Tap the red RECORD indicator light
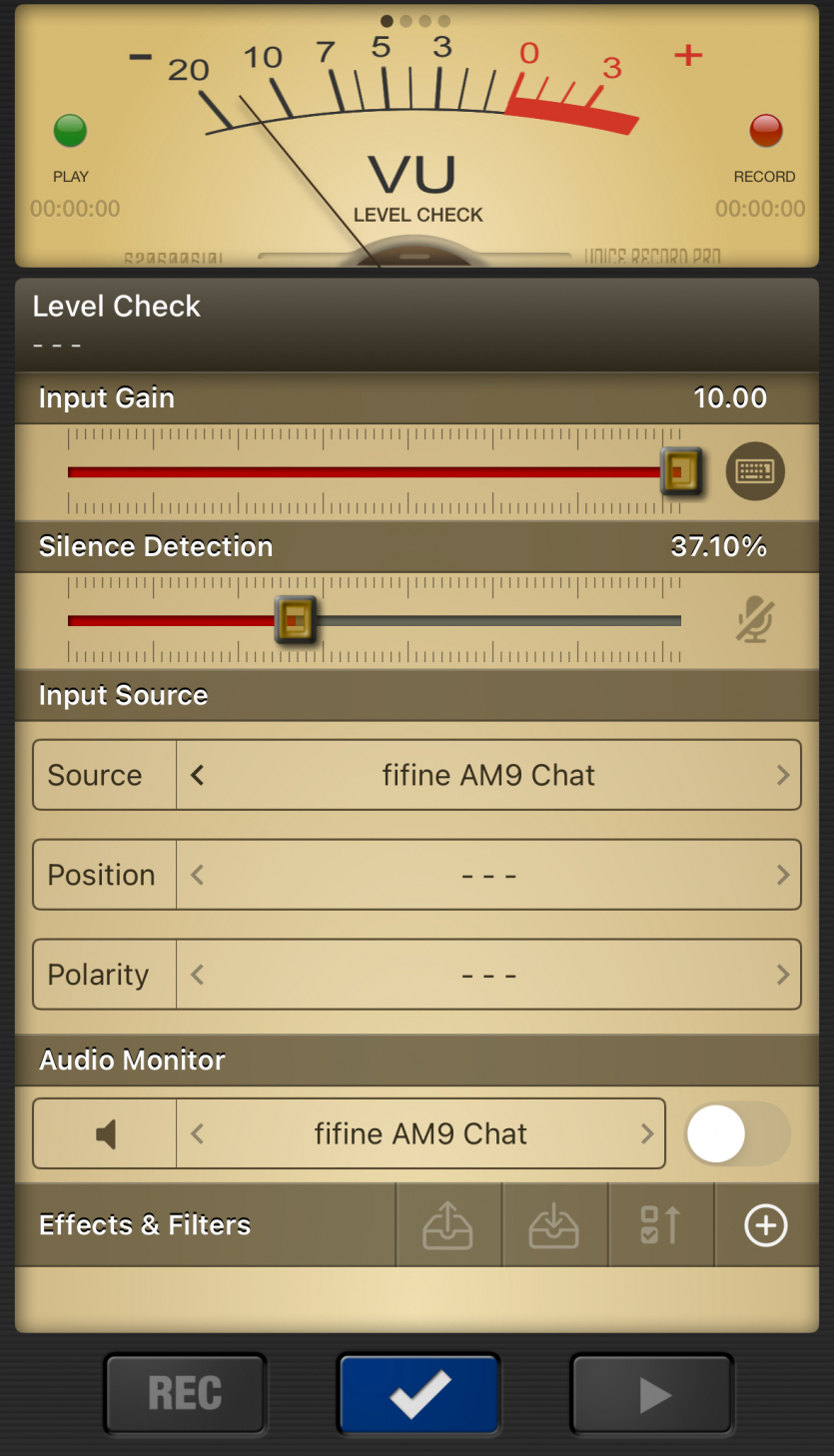The image size is (834, 1456). point(766,131)
